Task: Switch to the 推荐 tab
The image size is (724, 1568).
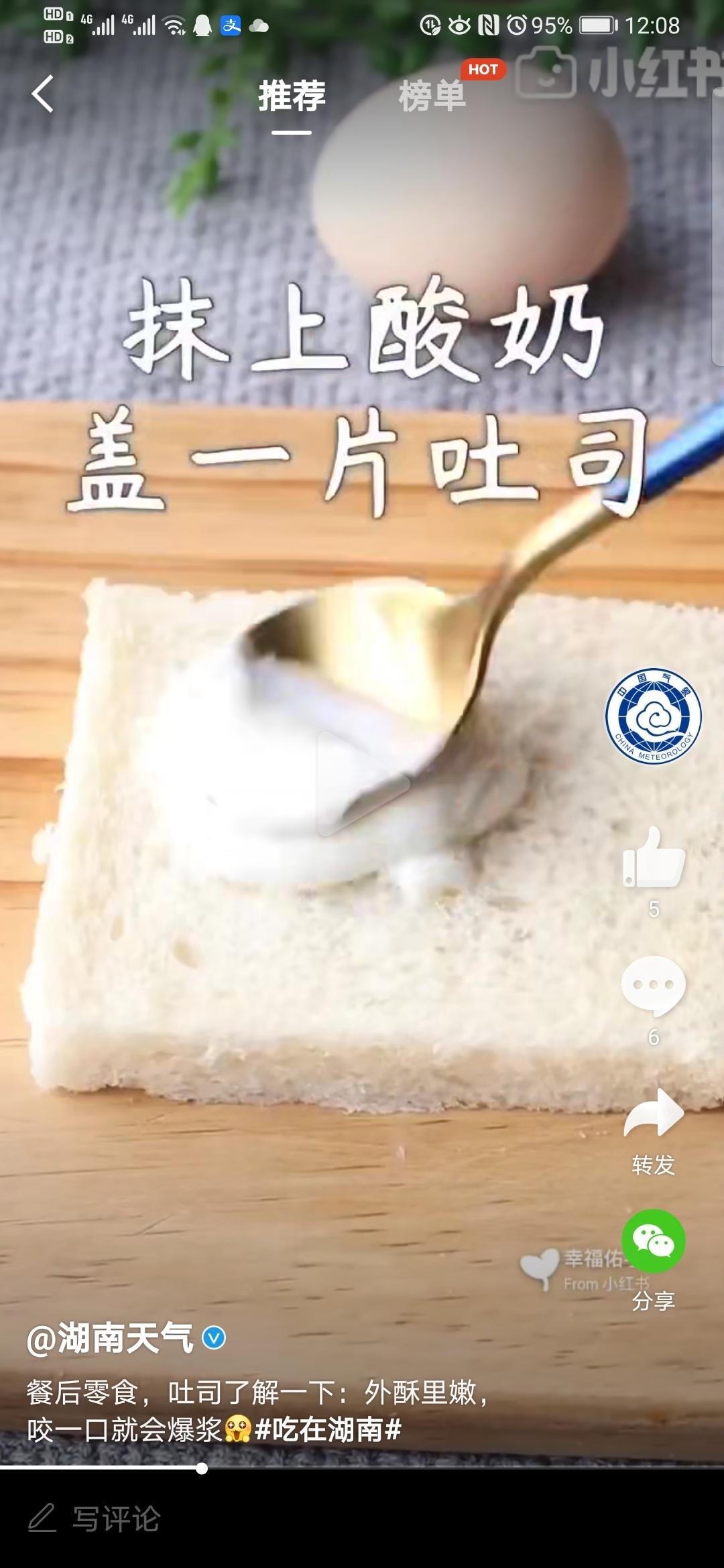Action: click(x=292, y=96)
